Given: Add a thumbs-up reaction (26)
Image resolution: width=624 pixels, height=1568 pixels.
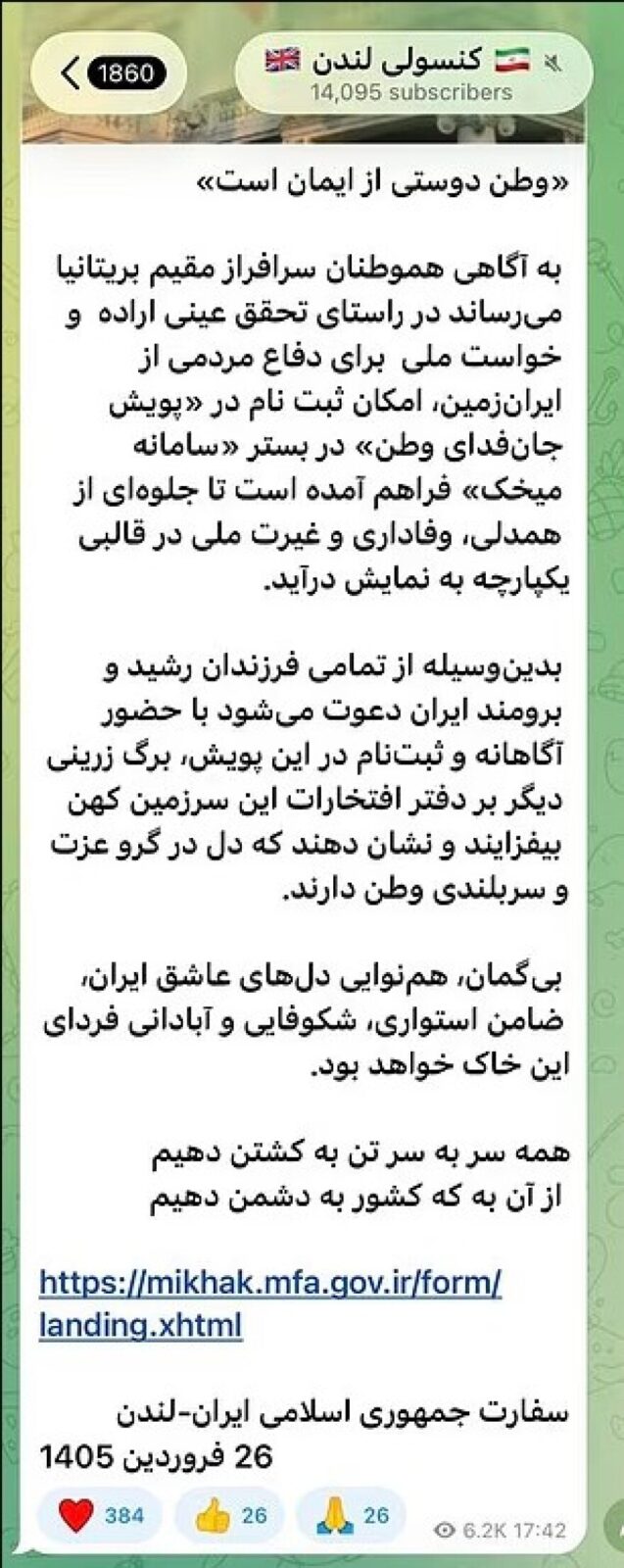Looking at the screenshot, I should [230, 1515].
